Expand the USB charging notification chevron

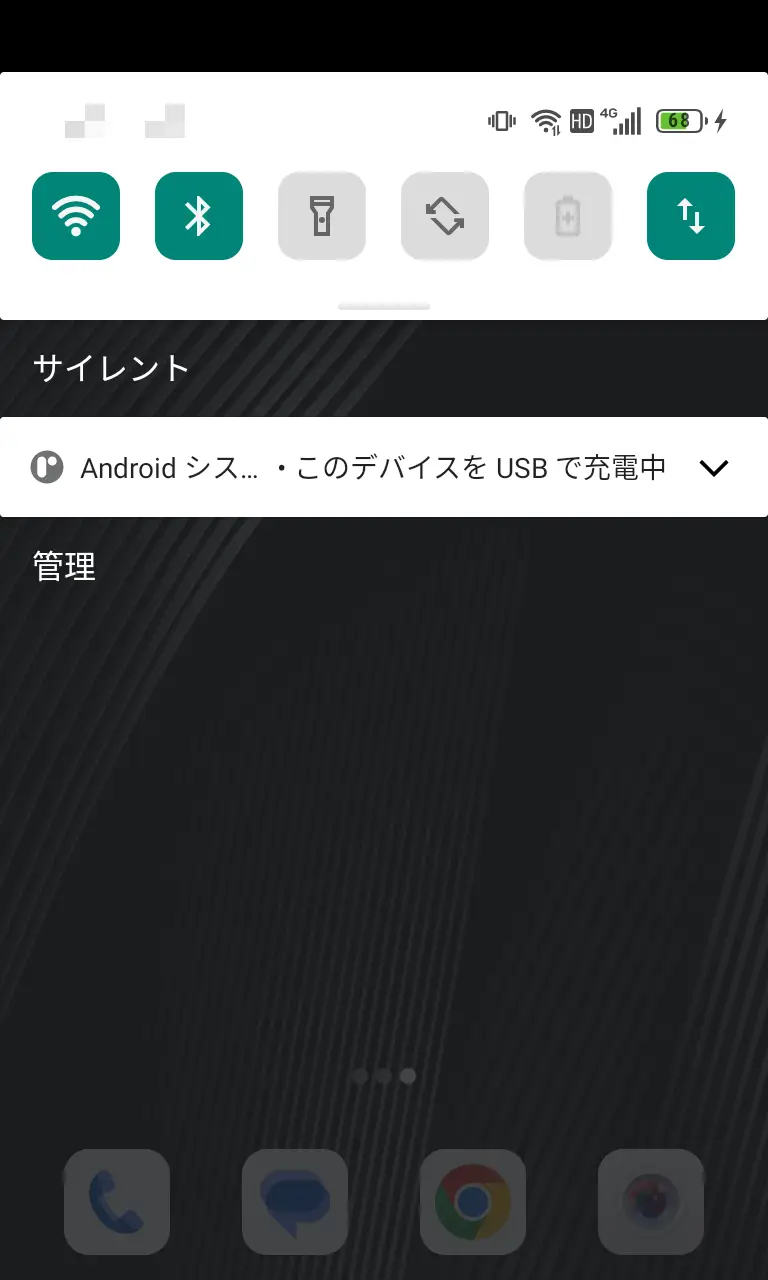click(x=714, y=467)
